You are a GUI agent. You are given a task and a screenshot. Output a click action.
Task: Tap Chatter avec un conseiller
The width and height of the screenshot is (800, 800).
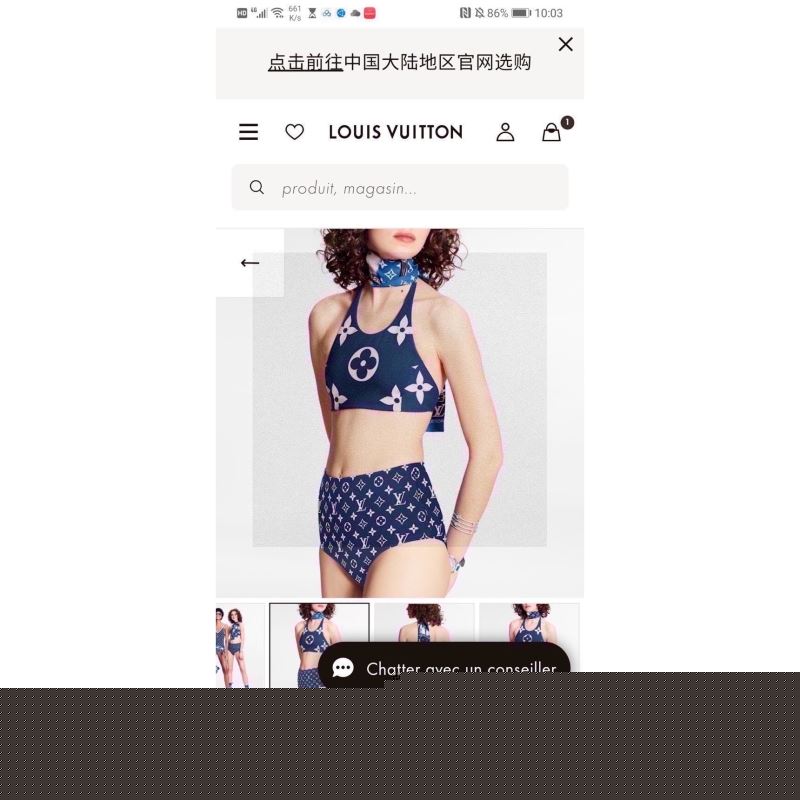pos(444,668)
